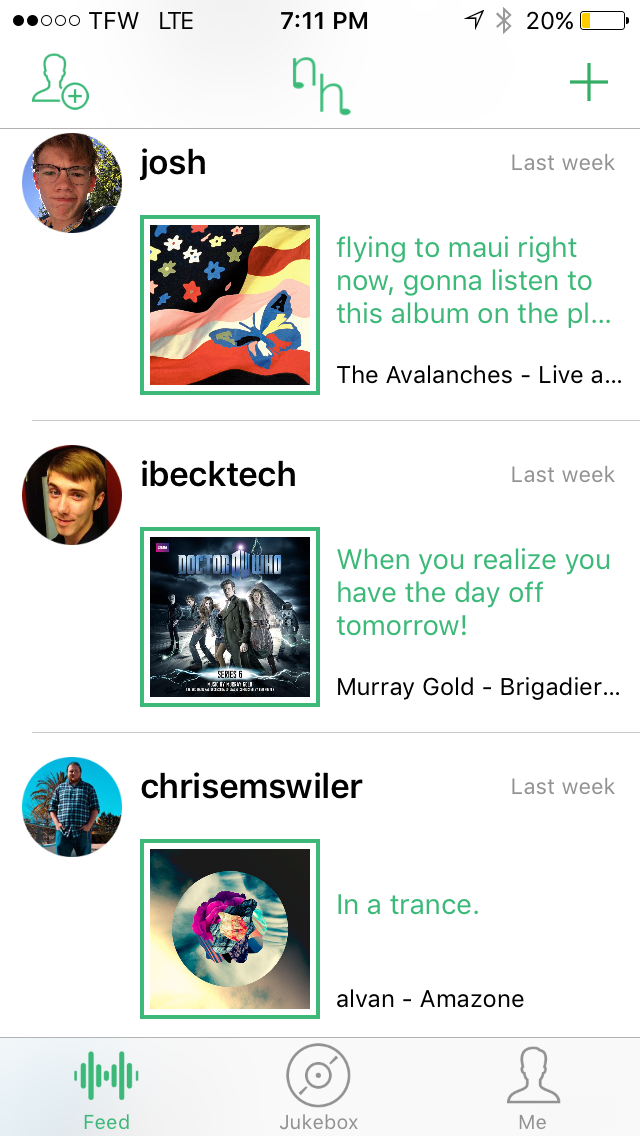Open ibecktech's profile picture

(x=72, y=495)
